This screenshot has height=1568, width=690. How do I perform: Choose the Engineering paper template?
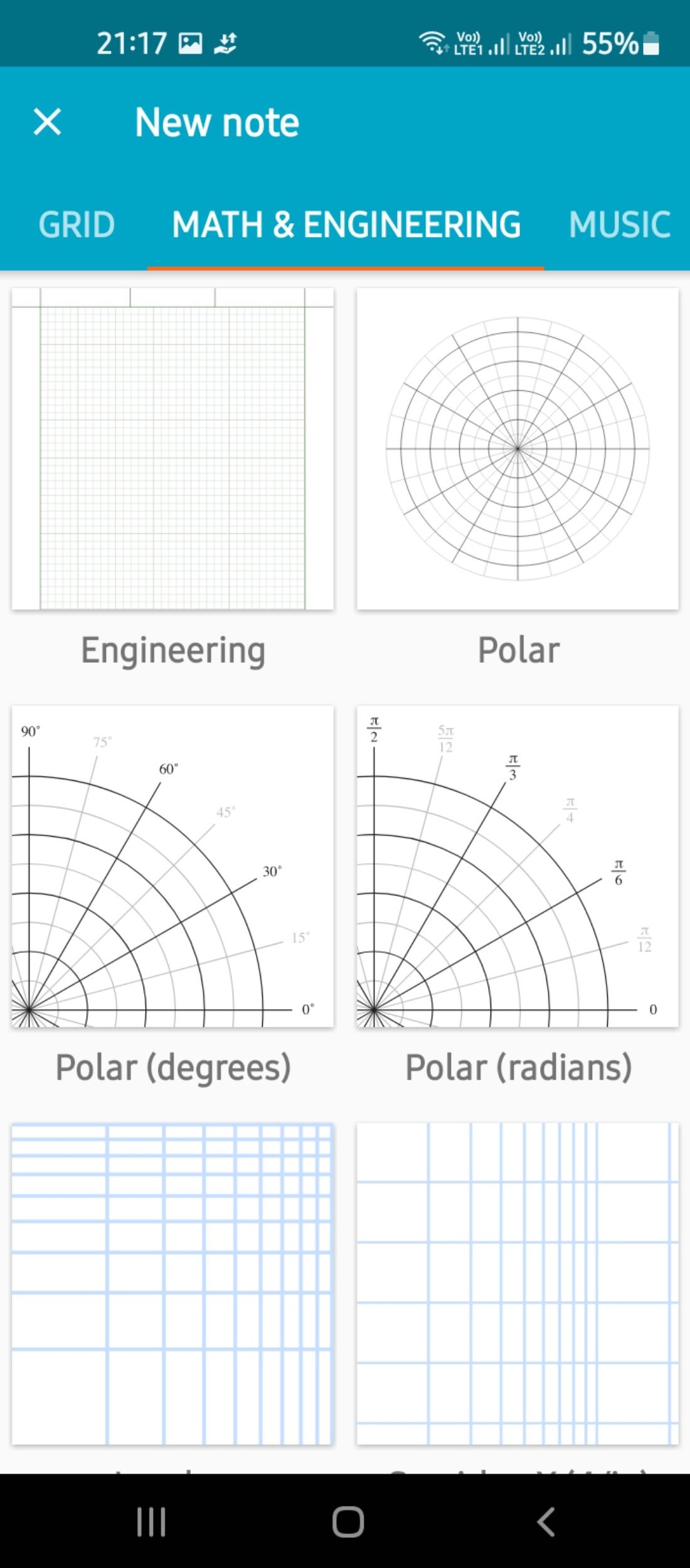[x=172, y=449]
